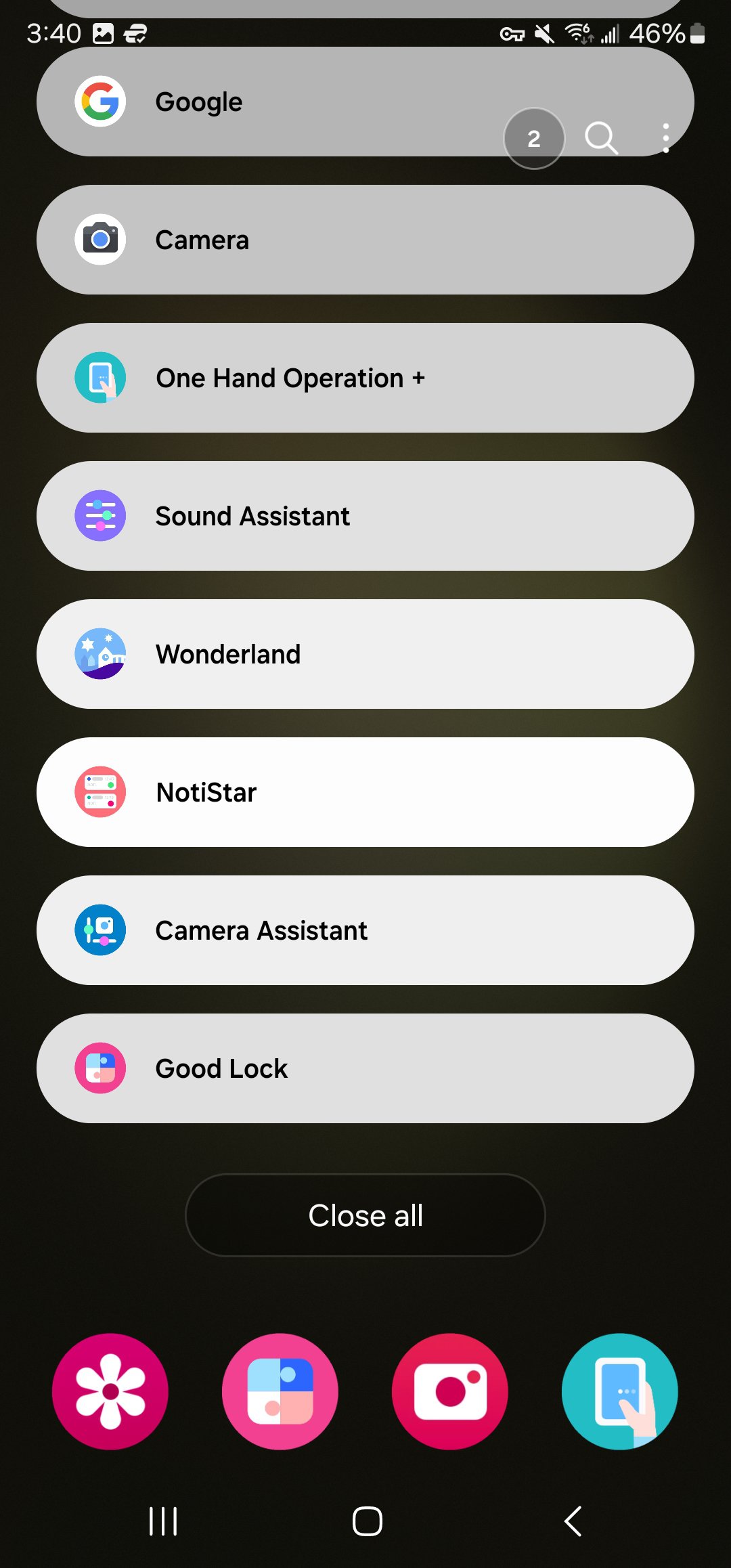Viewport: 731px width, 1568px height.
Task: Open One Hand Operation + from recents
Action: [x=365, y=378]
